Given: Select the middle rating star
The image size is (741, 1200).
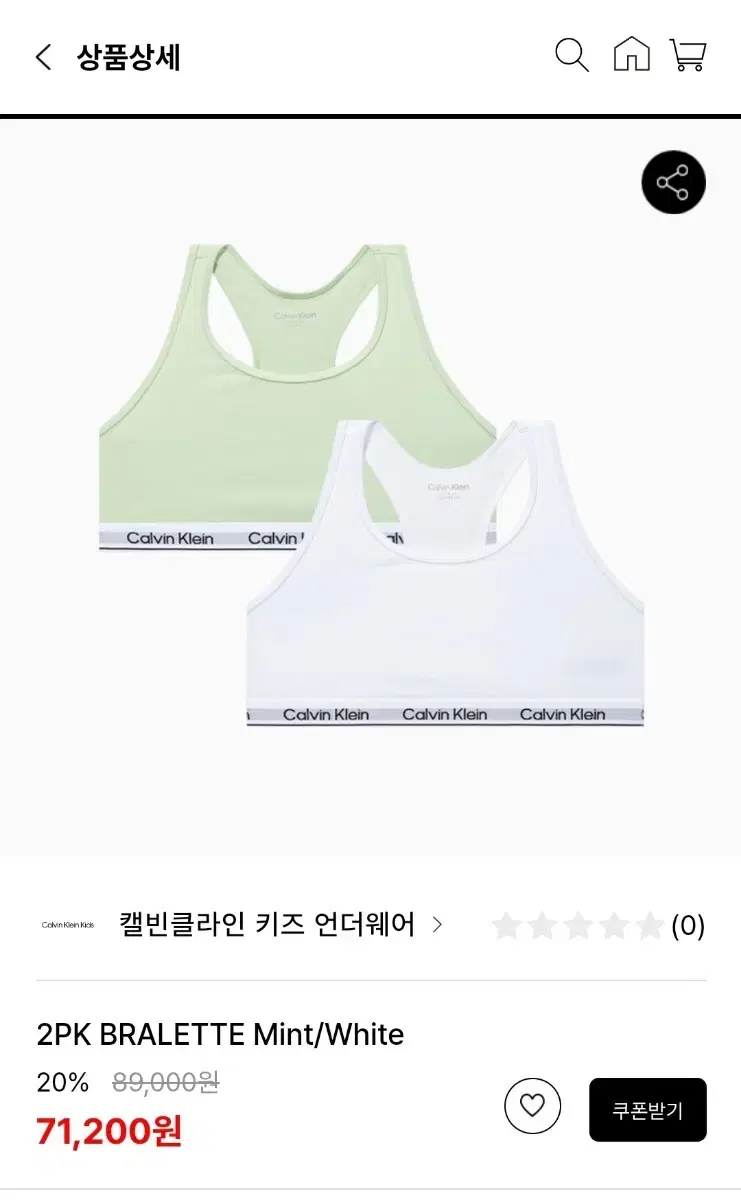Looking at the screenshot, I should [579, 925].
